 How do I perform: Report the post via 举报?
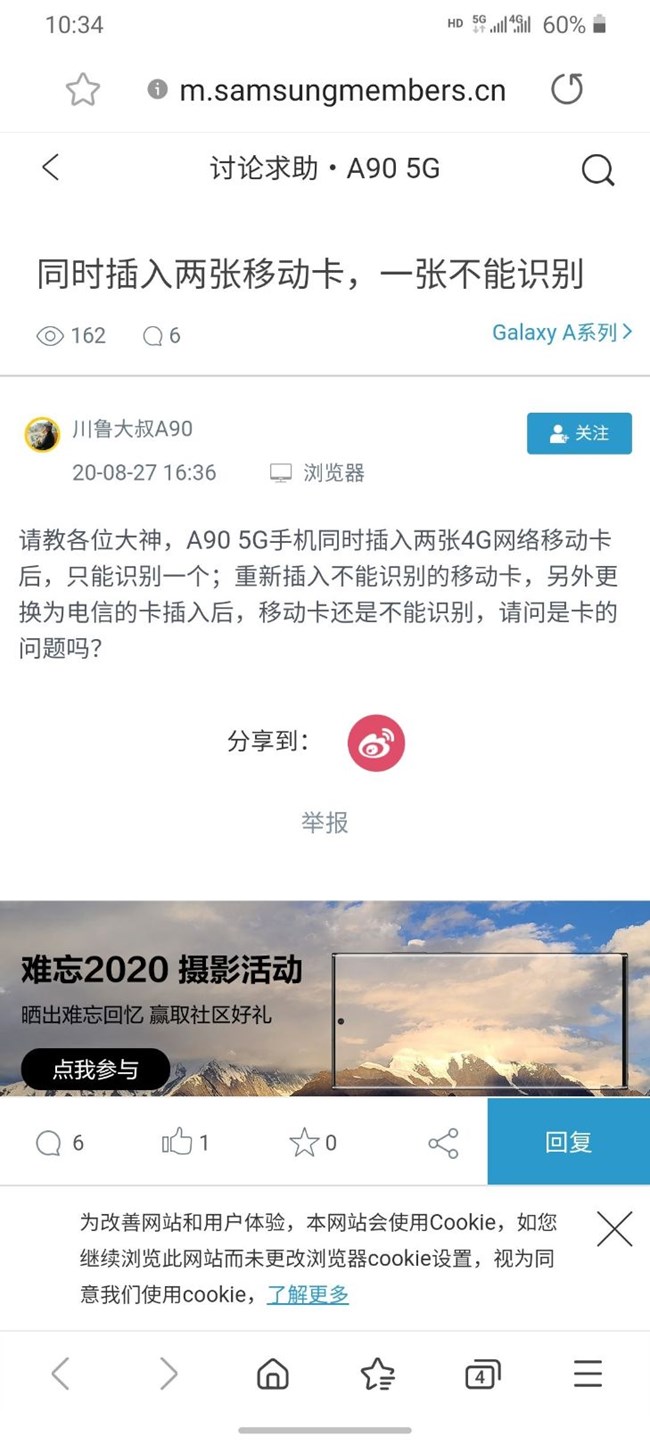click(x=325, y=823)
